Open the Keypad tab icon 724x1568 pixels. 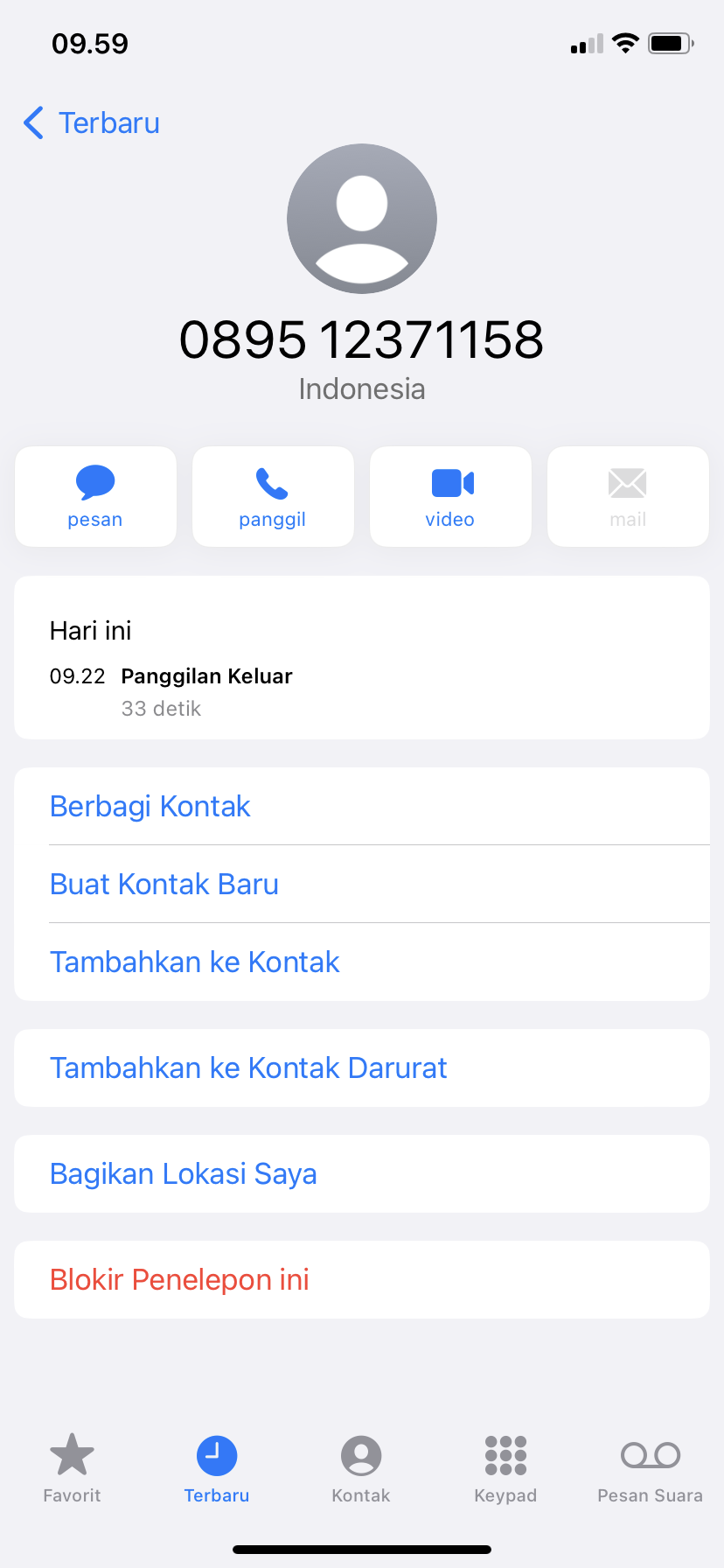click(x=505, y=1457)
